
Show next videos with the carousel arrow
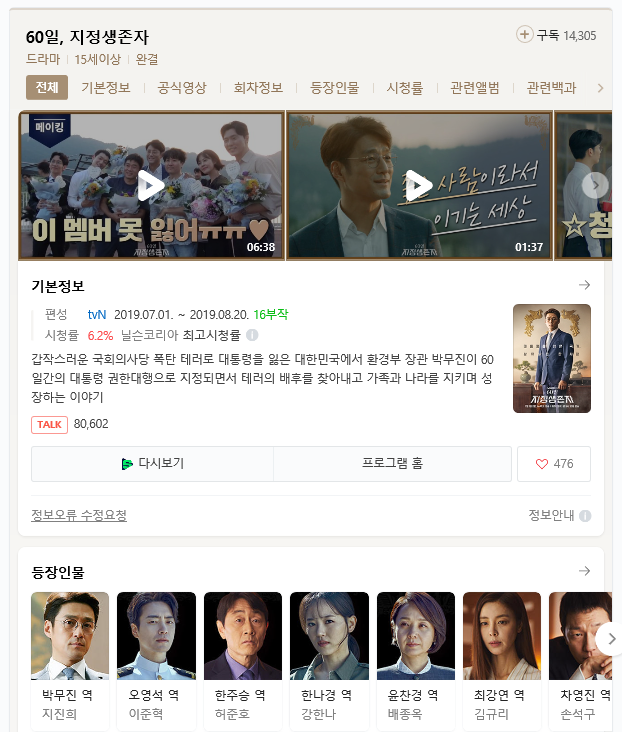(x=595, y=185)
